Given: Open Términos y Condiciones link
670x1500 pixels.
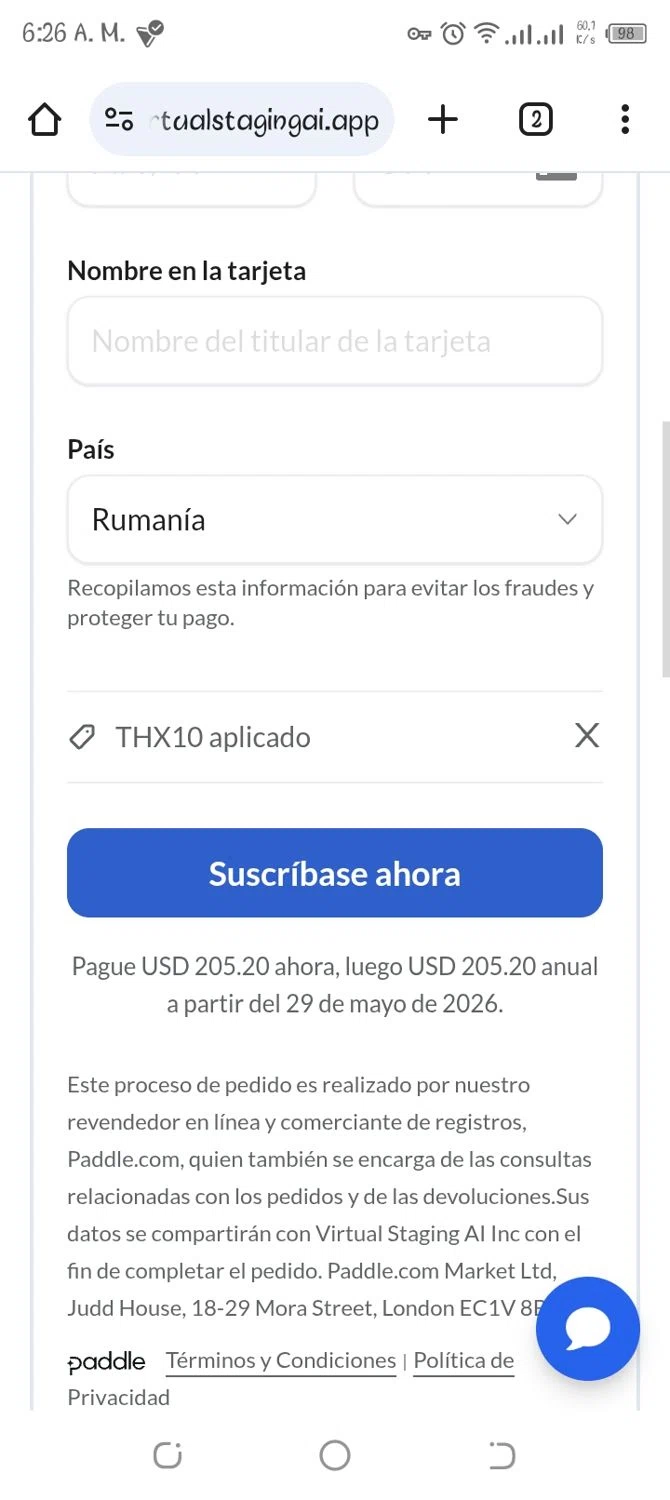Looking at the screenshot, I should pos(281,1361).
